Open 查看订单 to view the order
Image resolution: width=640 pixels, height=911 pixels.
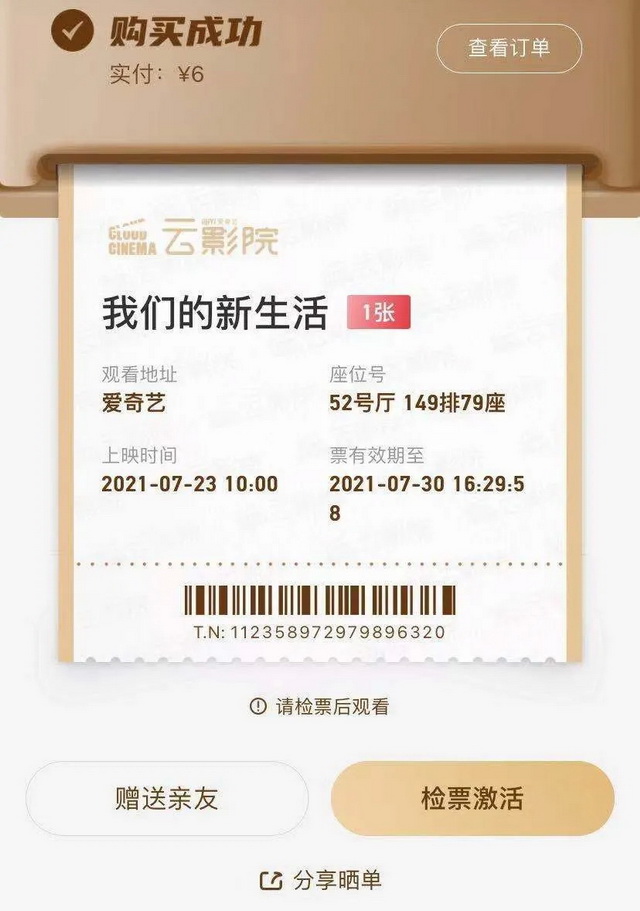(509, 48)
